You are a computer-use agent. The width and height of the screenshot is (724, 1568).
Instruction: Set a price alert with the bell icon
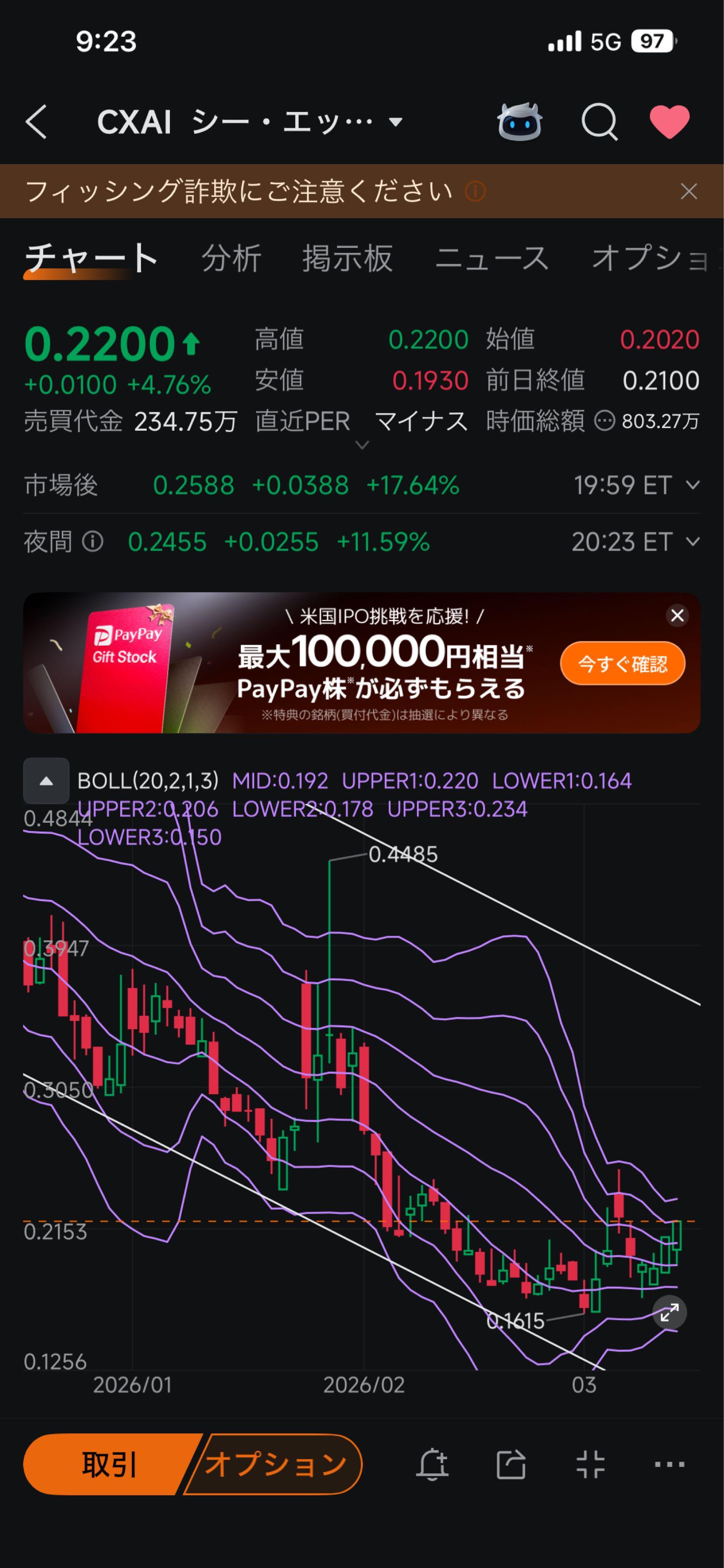(x=432, y=1464)
